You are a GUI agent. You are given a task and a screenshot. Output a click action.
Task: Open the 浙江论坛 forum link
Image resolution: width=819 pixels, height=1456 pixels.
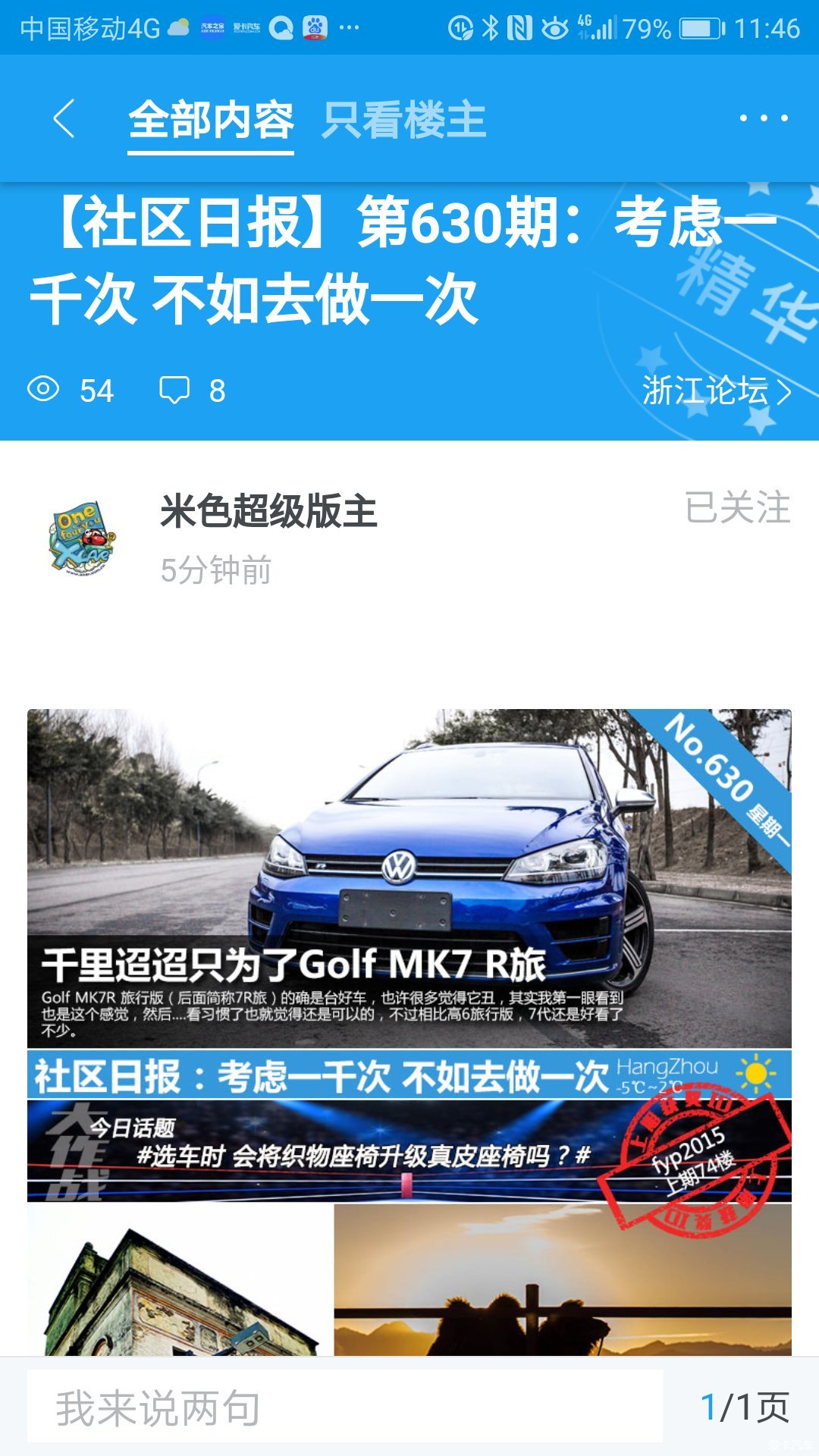coord(716,391)
